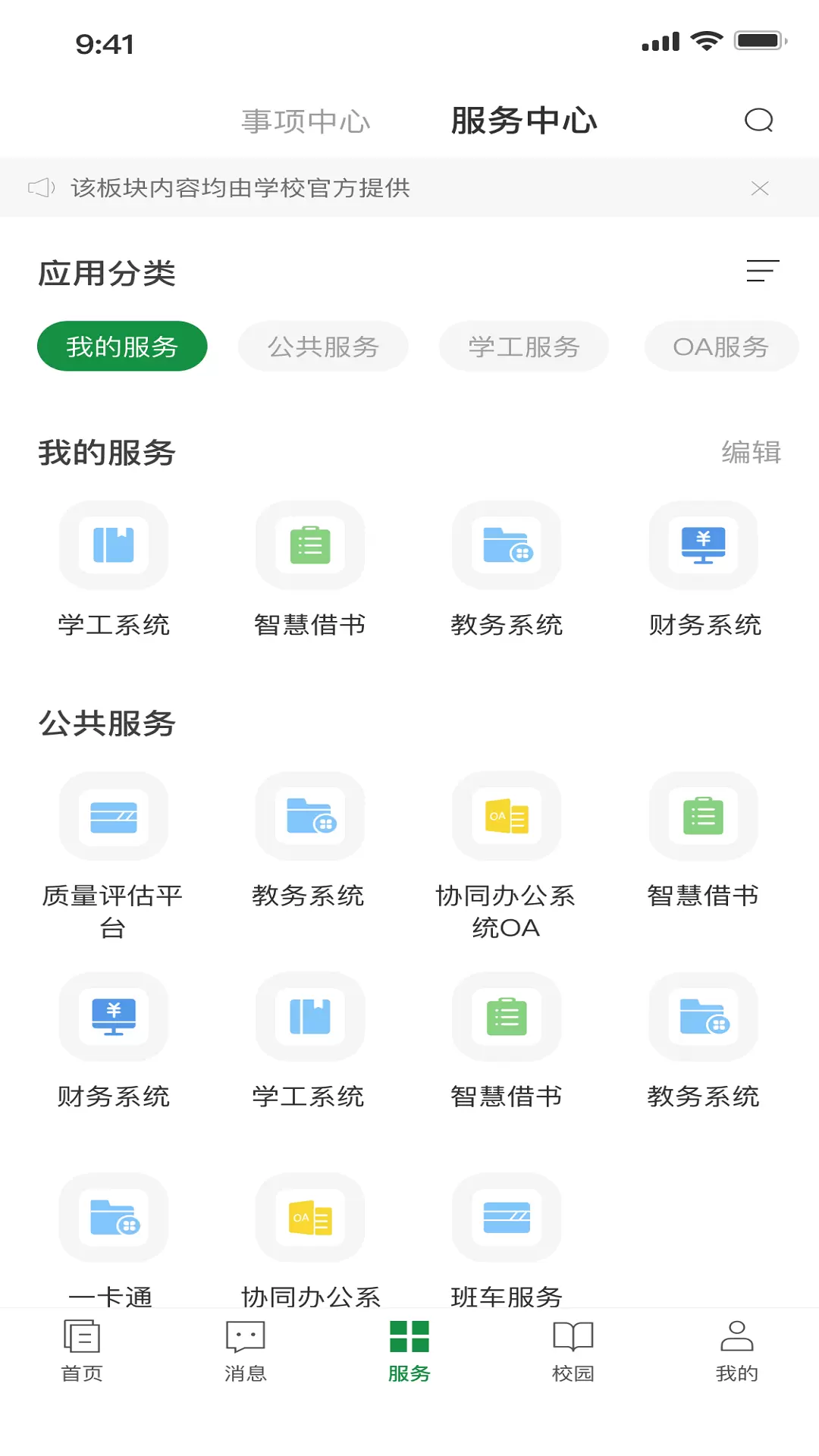Select the 学工服务 category chip
Screen dimensions: 819x1456
coord(524,347)
